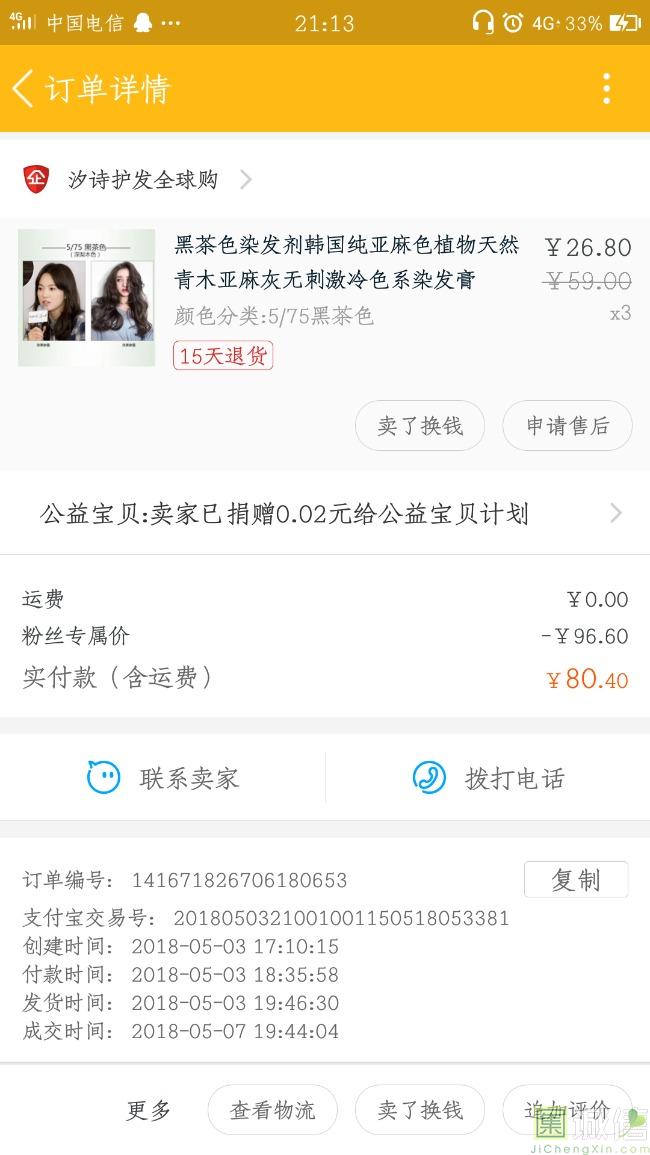This screenshot has height=1155, width=650.
Task: Call the seller with 拨打电话
Action: [488, 778]
